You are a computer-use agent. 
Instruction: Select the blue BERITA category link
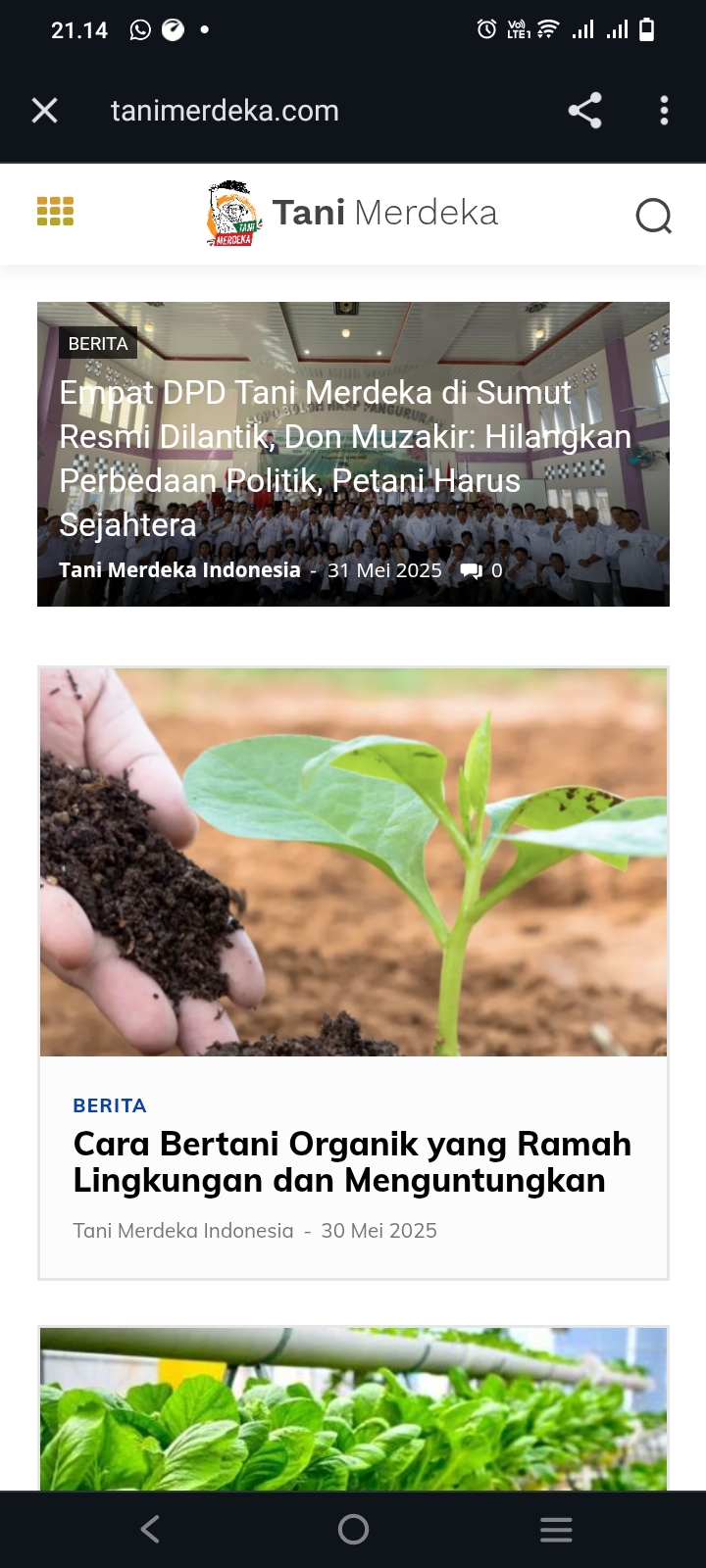point(110,1105)
